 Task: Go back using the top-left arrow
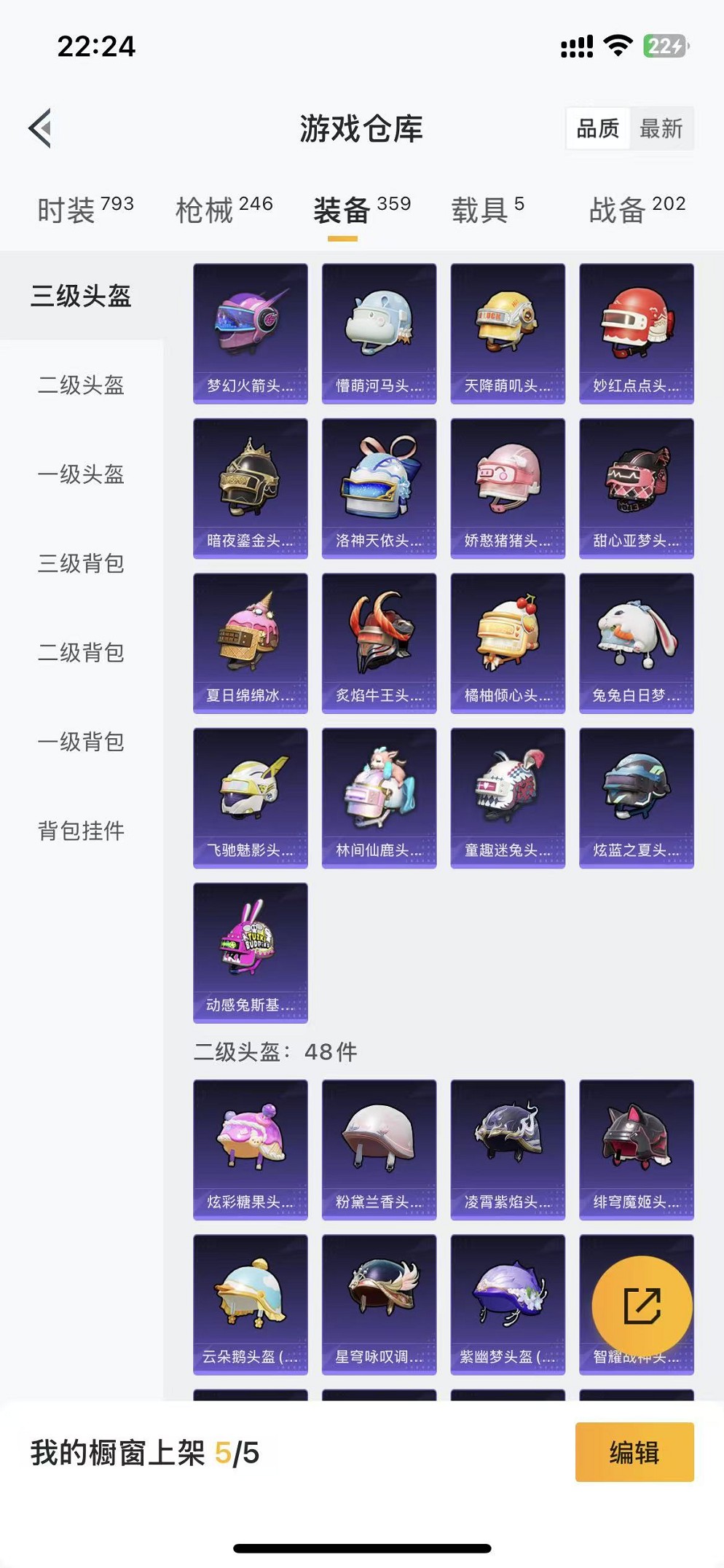coord(41,128)
